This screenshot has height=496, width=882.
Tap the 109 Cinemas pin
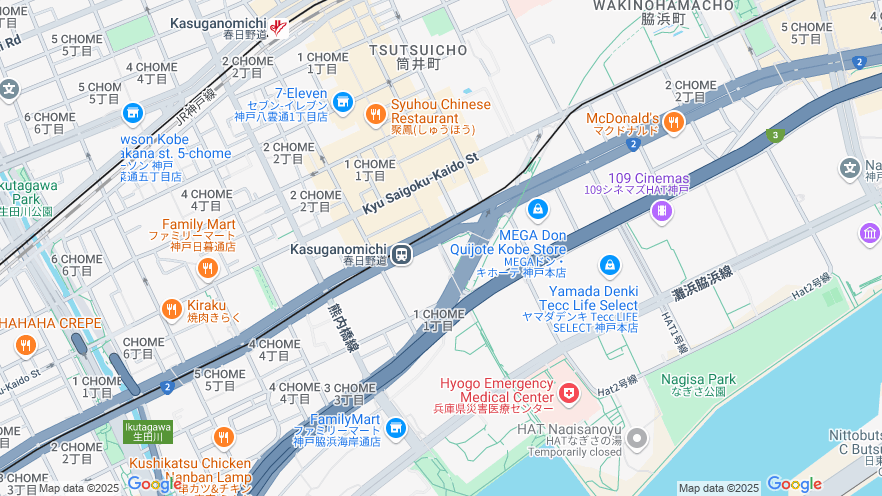pos(661,210)
